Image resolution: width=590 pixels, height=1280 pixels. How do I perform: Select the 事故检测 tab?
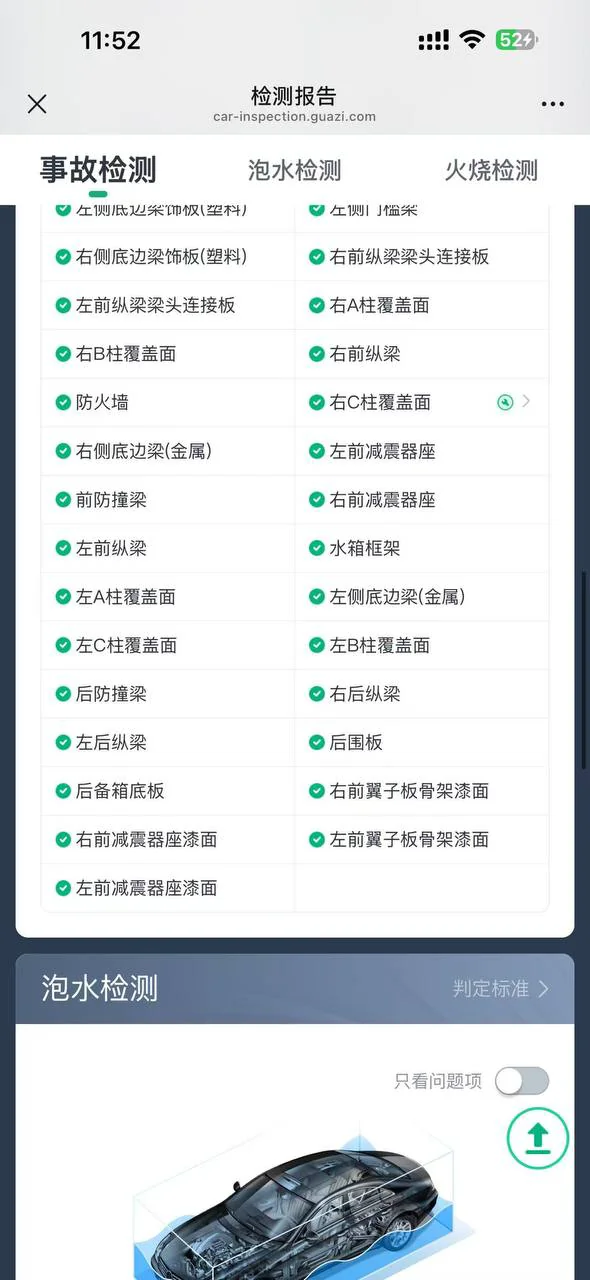(98, 170)
